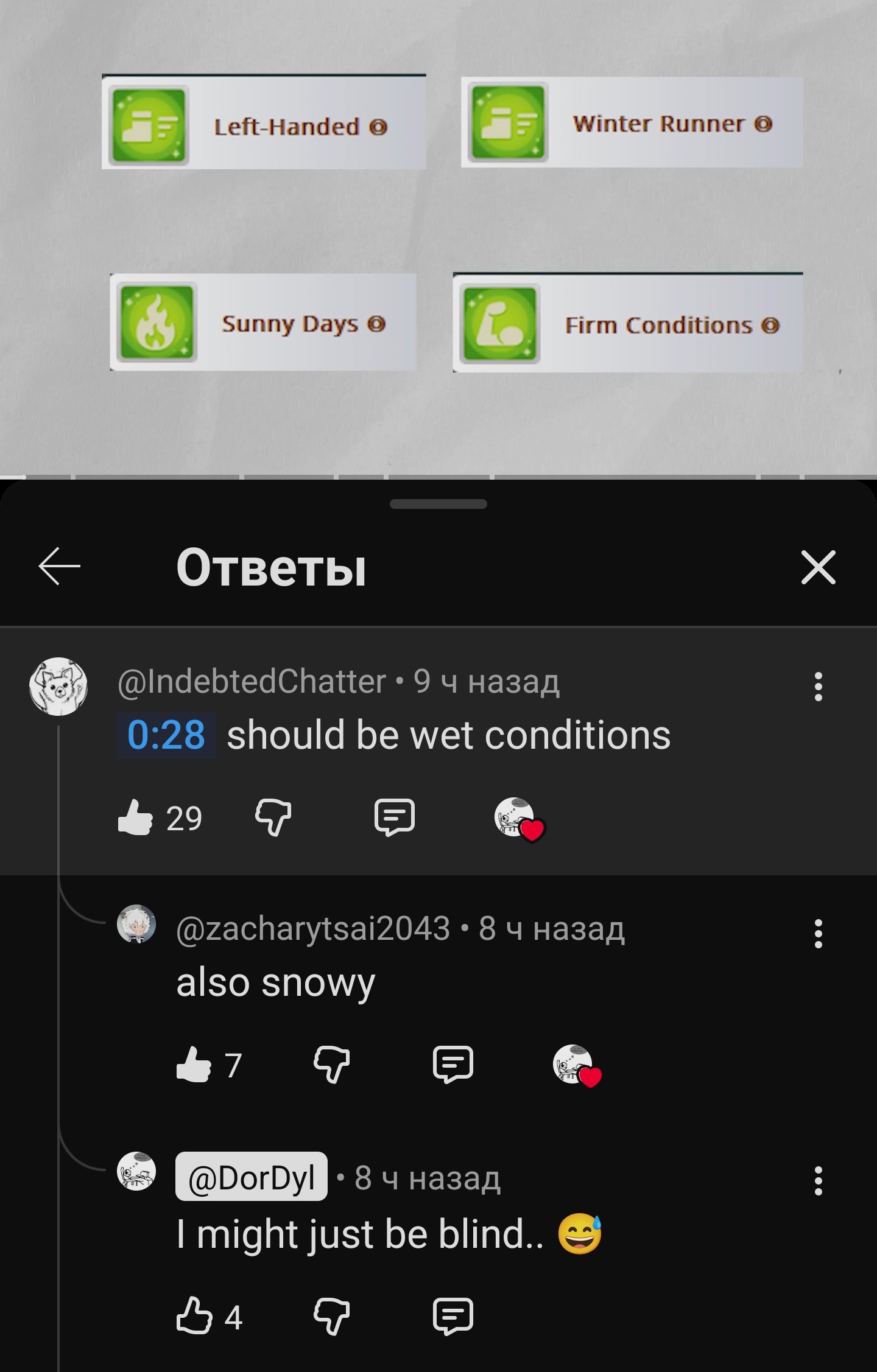This screenshot has width=877, height=1372.
Task: Open IndebtedChatter's profile avatar
Action: 58,686
